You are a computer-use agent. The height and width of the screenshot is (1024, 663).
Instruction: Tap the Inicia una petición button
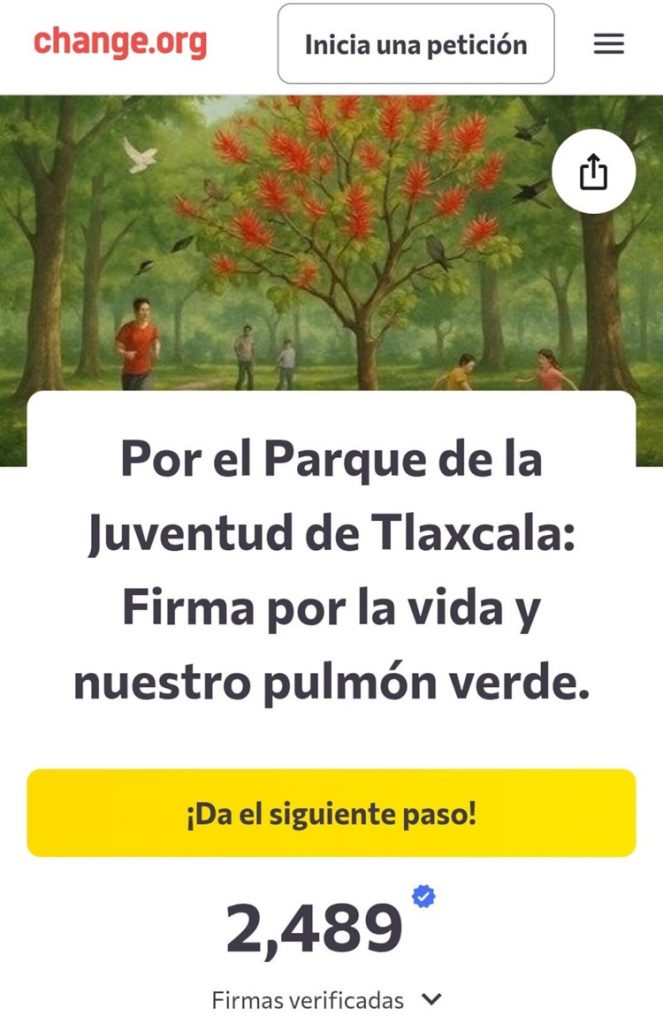(415, 44)
